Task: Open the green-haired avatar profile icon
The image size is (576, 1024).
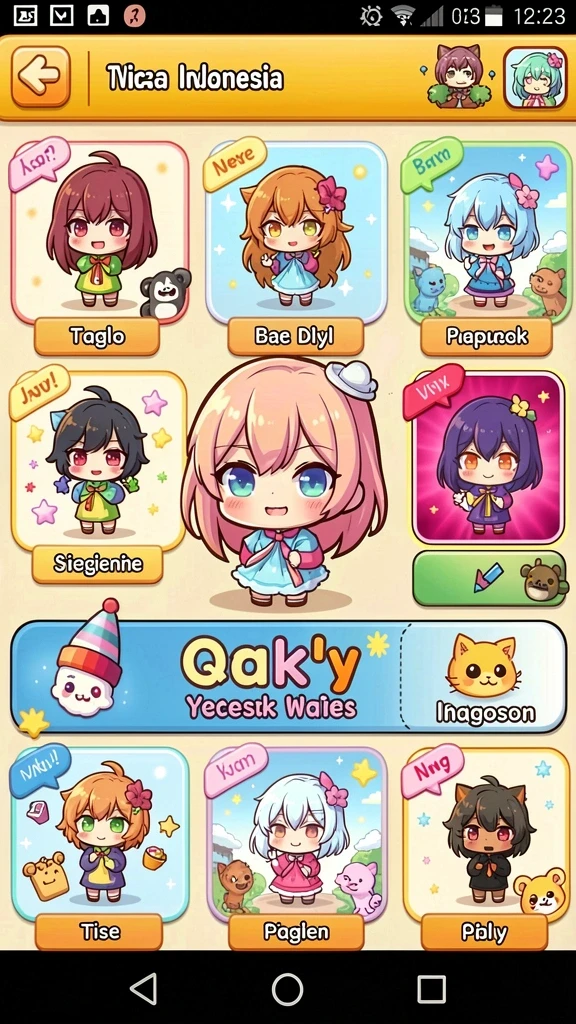Action: [535, 78]
